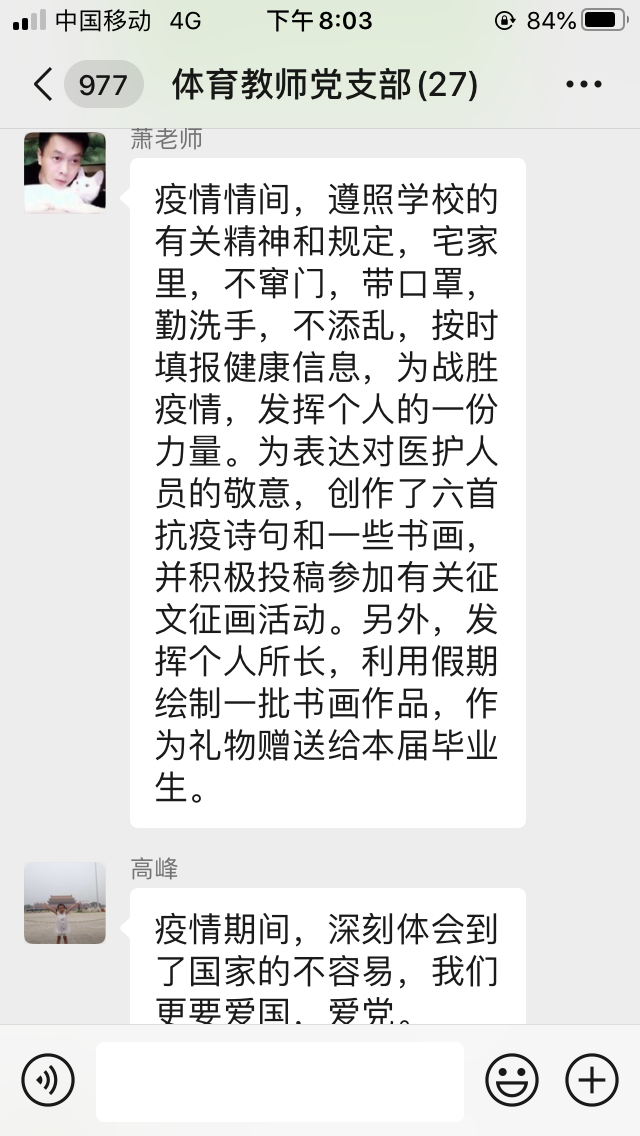Open 萧老师's profile avatar
The image size is (640, 1136).
point(65,172)
